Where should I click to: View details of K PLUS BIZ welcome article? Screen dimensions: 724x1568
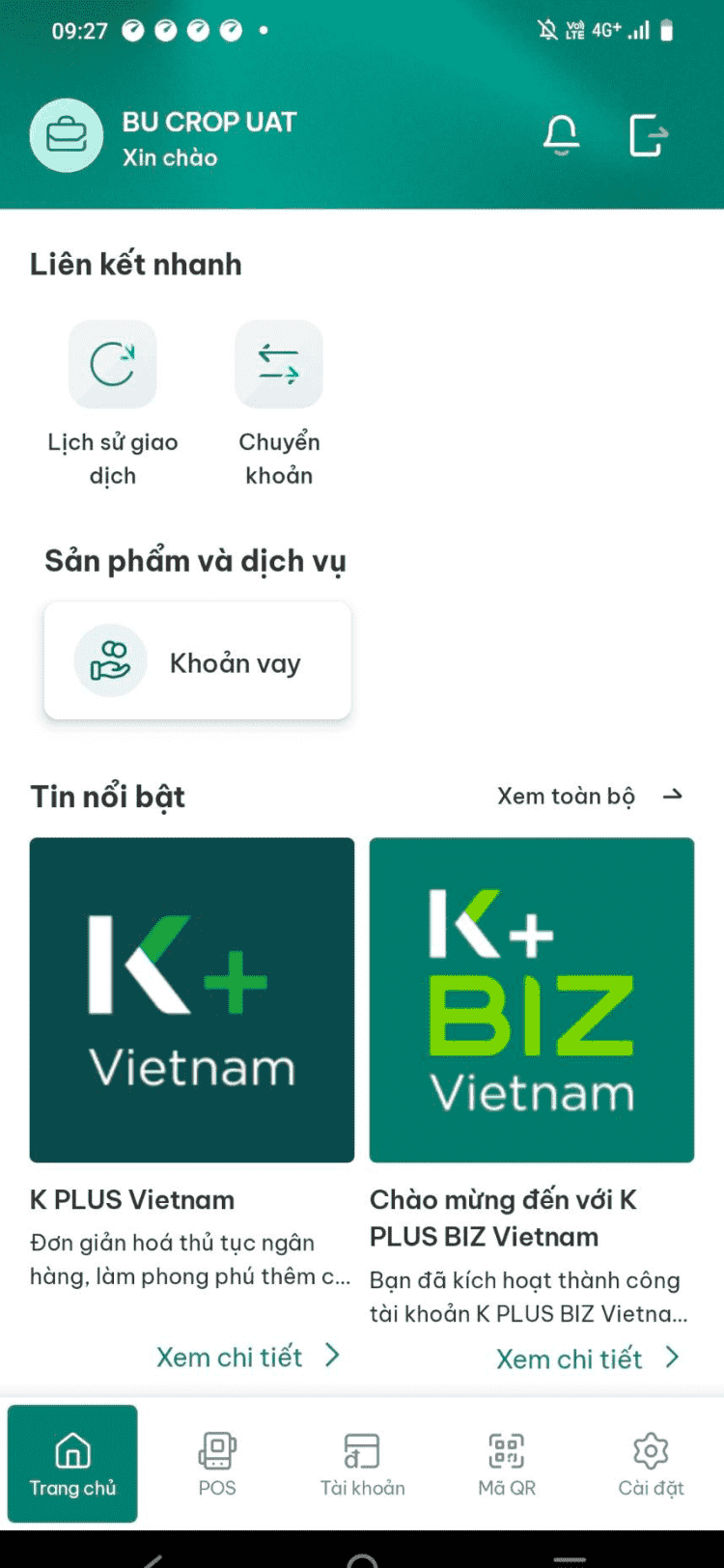588,1358
